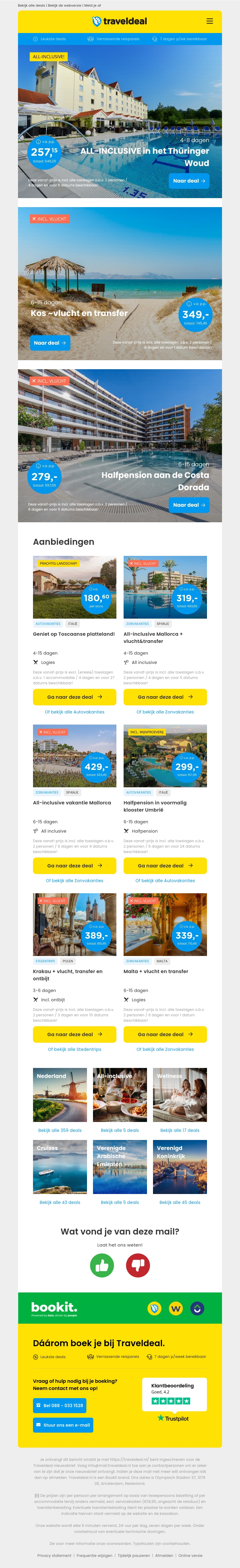Image resolution: width=240 pixels, height=1568 pixels.
Task: Tap the Afmelden link in footer
Action: (164, 1555)
